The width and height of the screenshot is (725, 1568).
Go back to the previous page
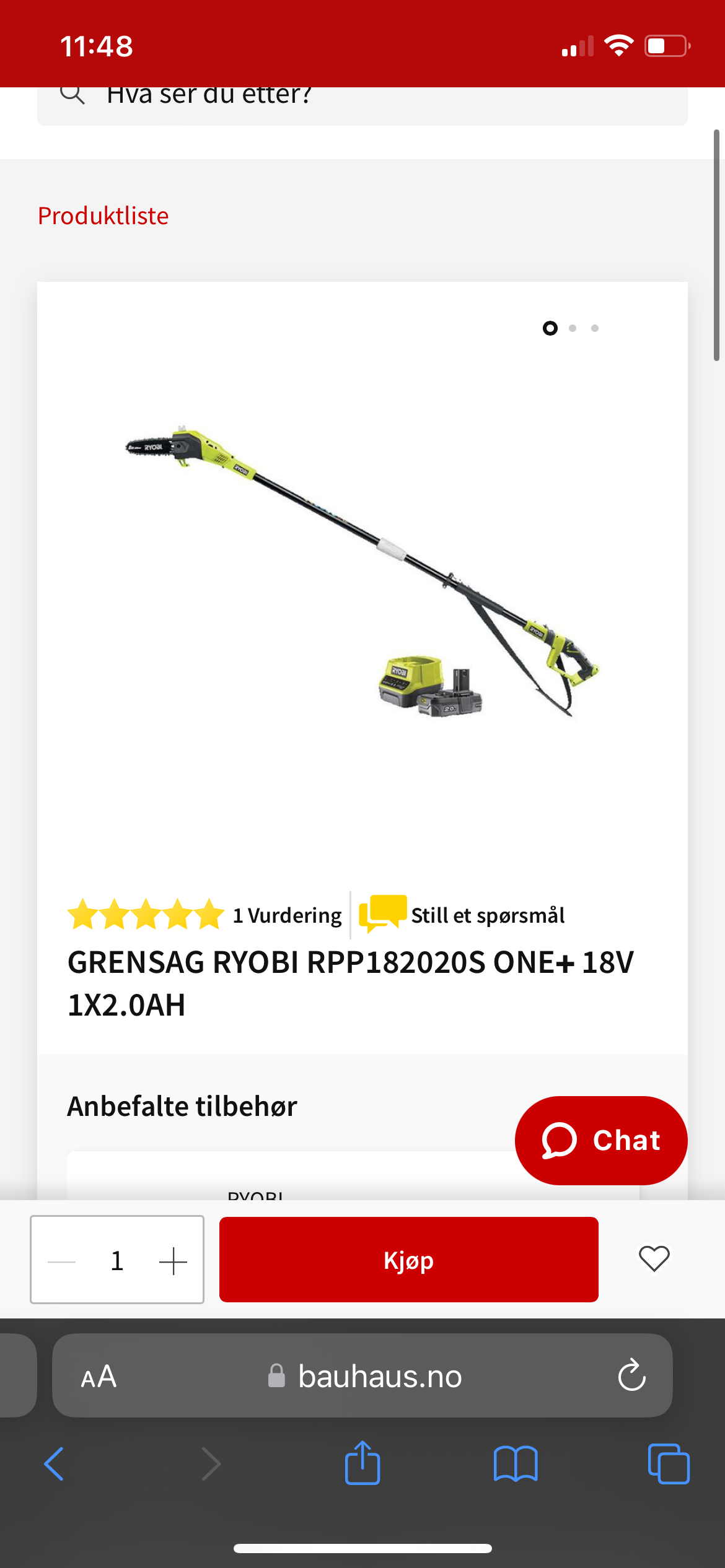point(55,1464)
